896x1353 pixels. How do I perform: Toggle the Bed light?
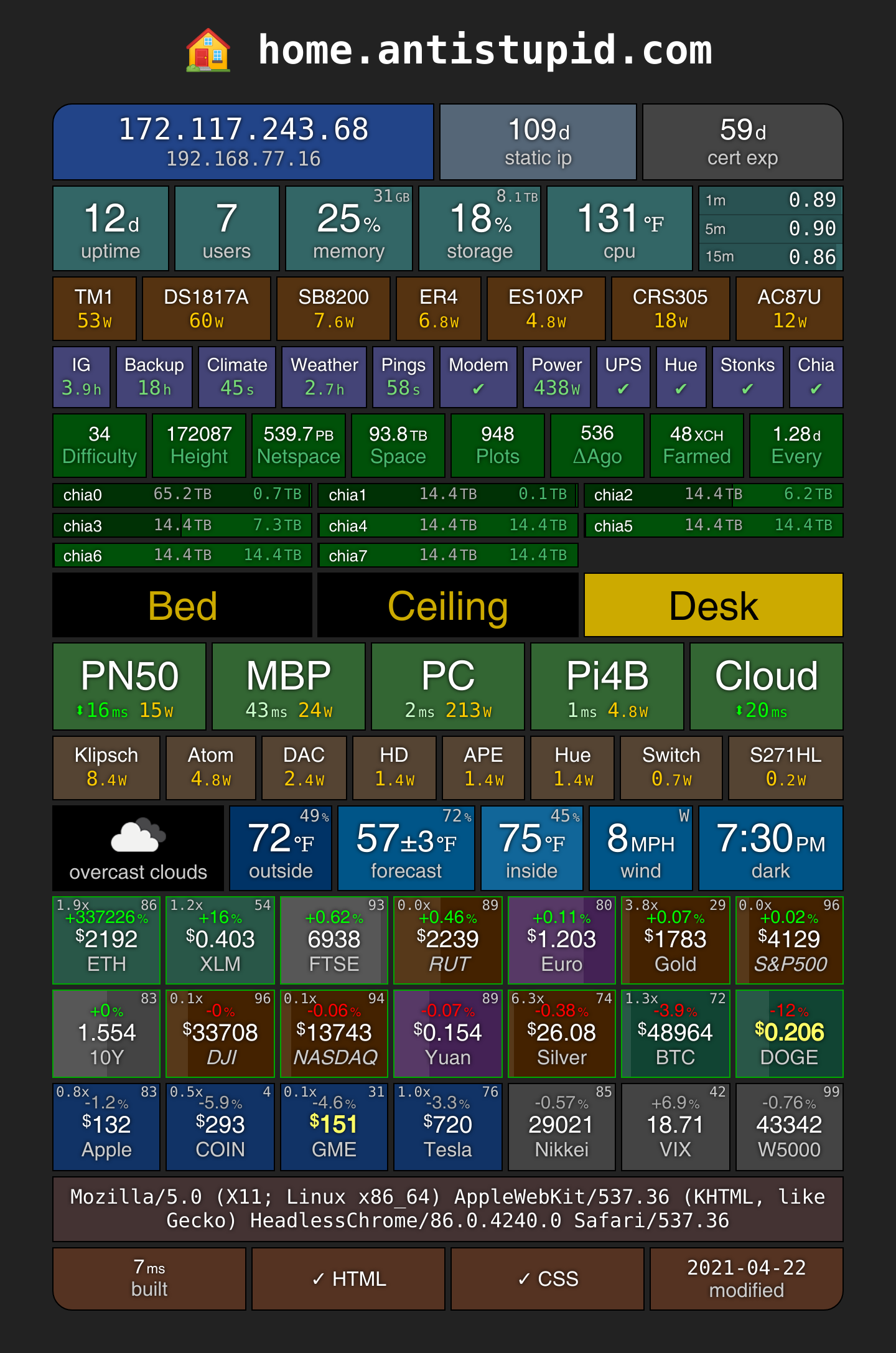pyautogui.click(x=182, y=605)
